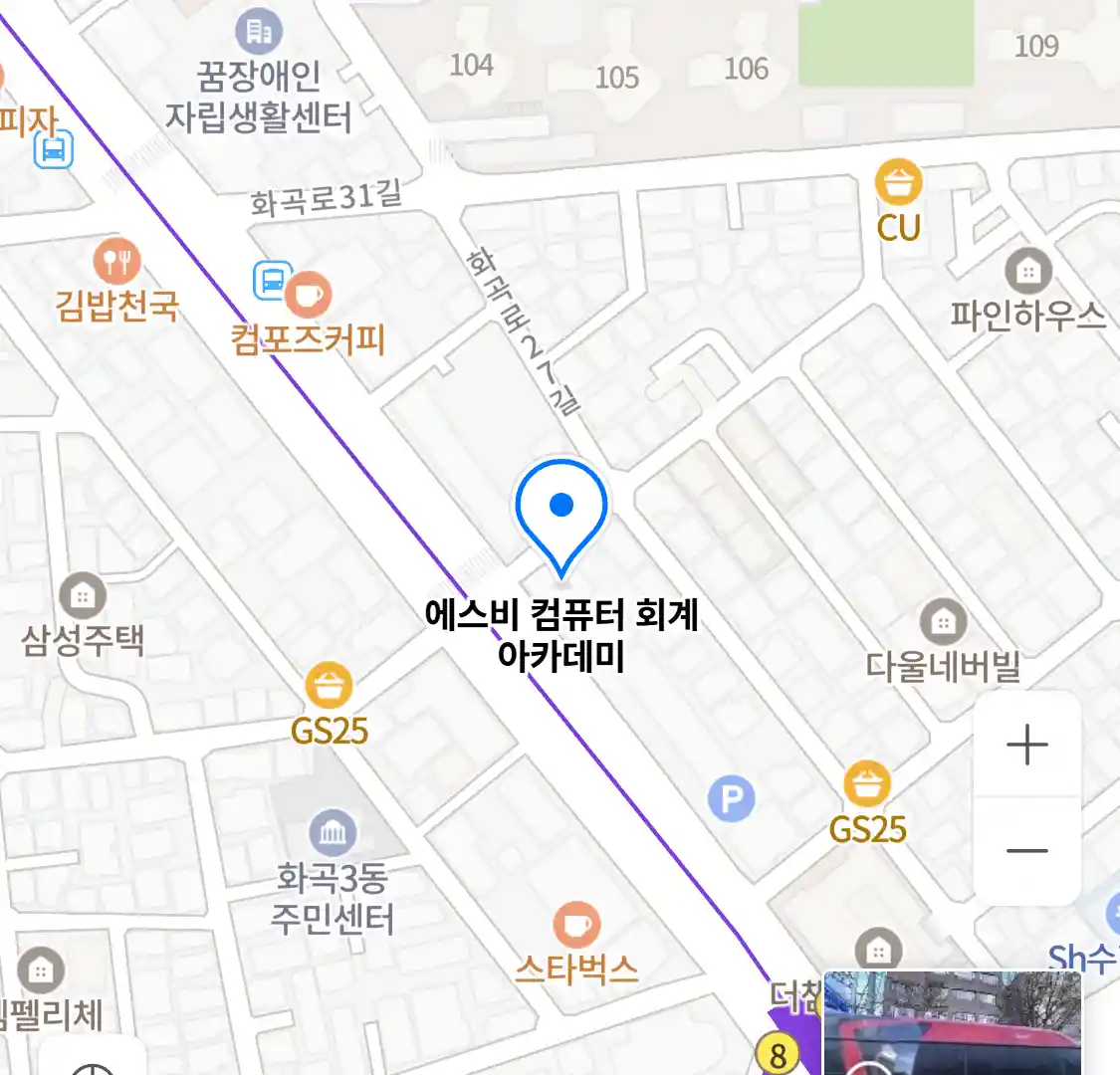Open the 파인하우스 building marker

tap(1027, 271)
